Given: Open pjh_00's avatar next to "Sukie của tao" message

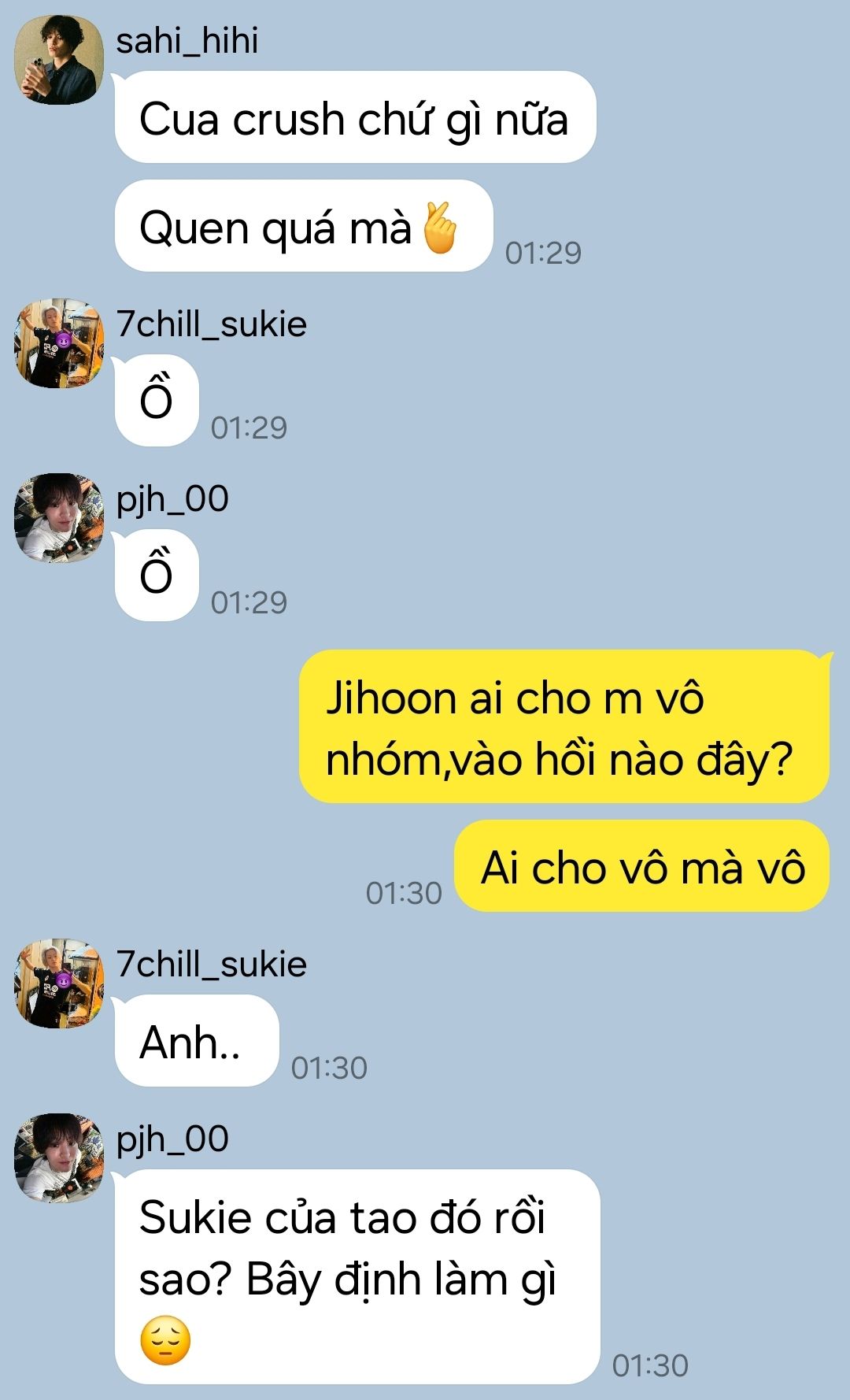Looking at the screenshot, I should 59,1158.
